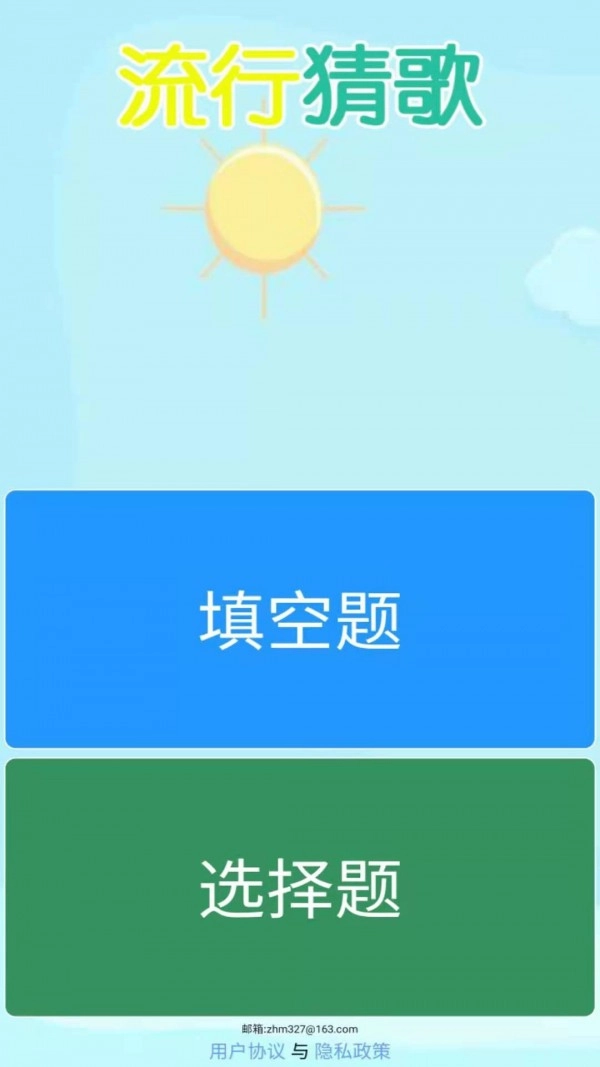Start the 填空题 fill-in-the-blank mode
The height and width of the screenshot is (1067, 600).
(x=300, y=619)
